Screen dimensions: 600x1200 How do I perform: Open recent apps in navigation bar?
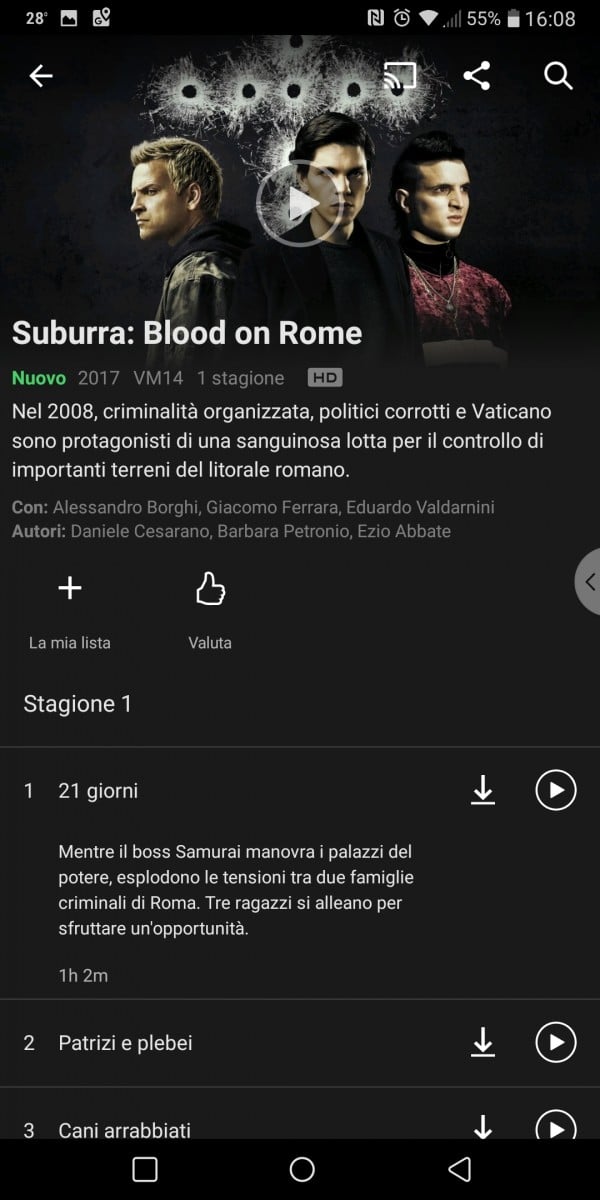(145, 1169)
